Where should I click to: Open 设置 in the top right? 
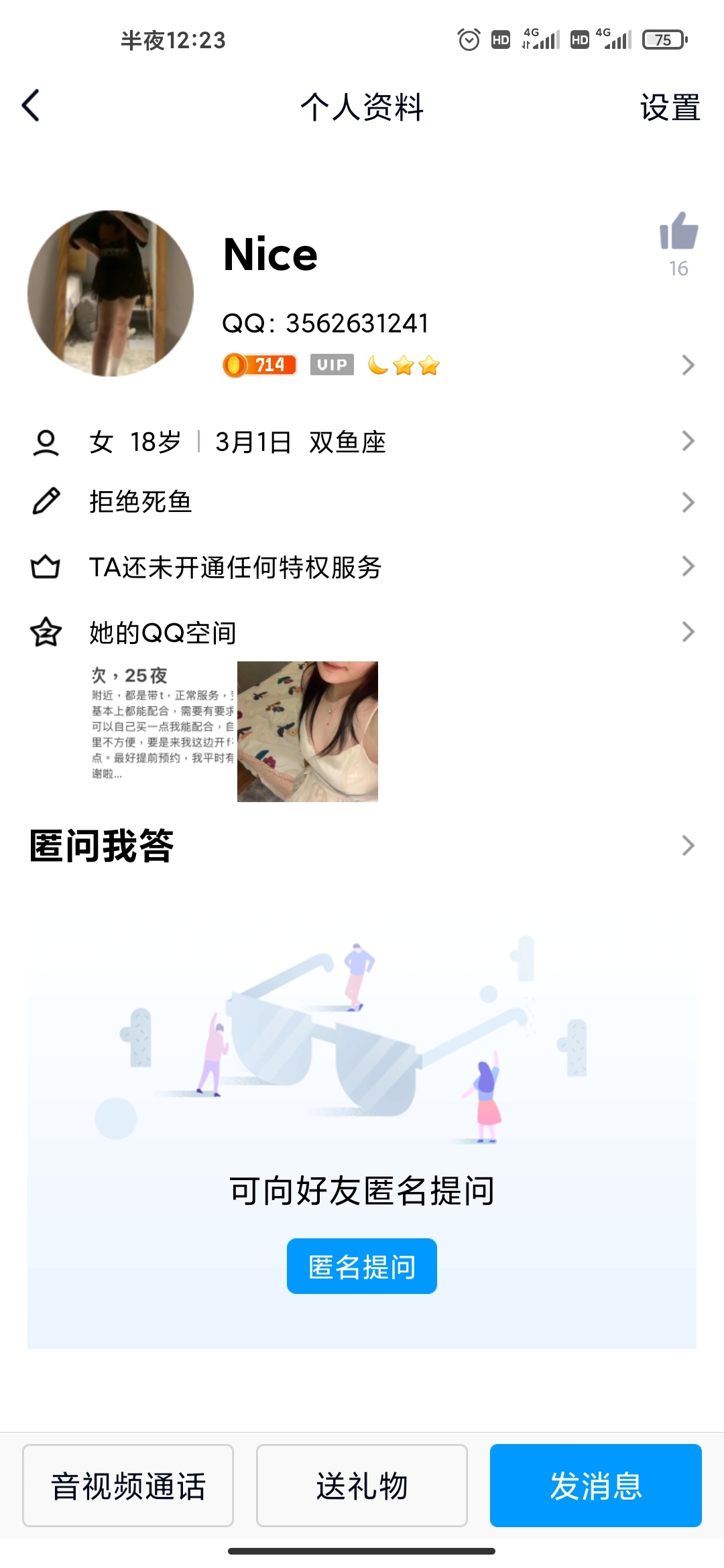point(670,106)
